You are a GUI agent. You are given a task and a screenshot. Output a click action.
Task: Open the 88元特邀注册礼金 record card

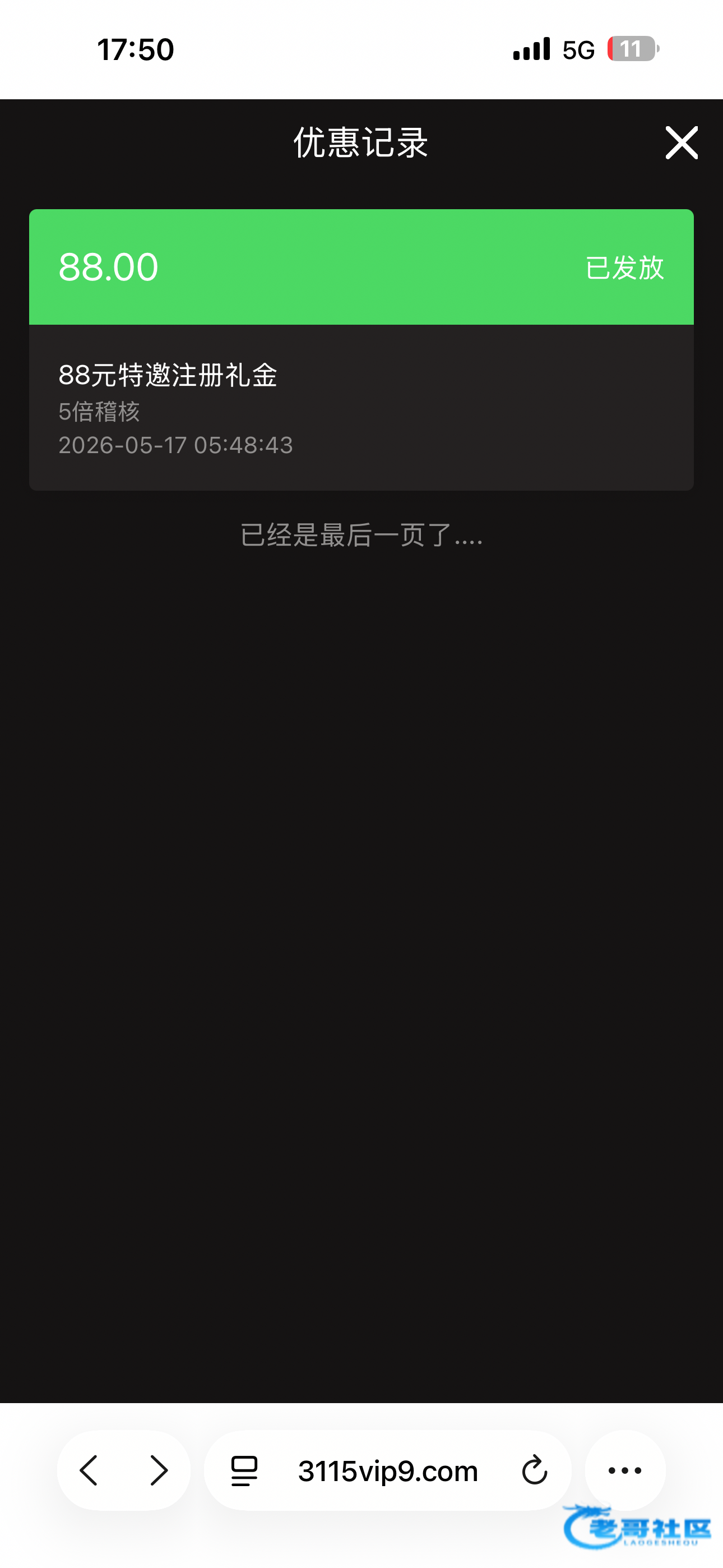click(361, 350)
